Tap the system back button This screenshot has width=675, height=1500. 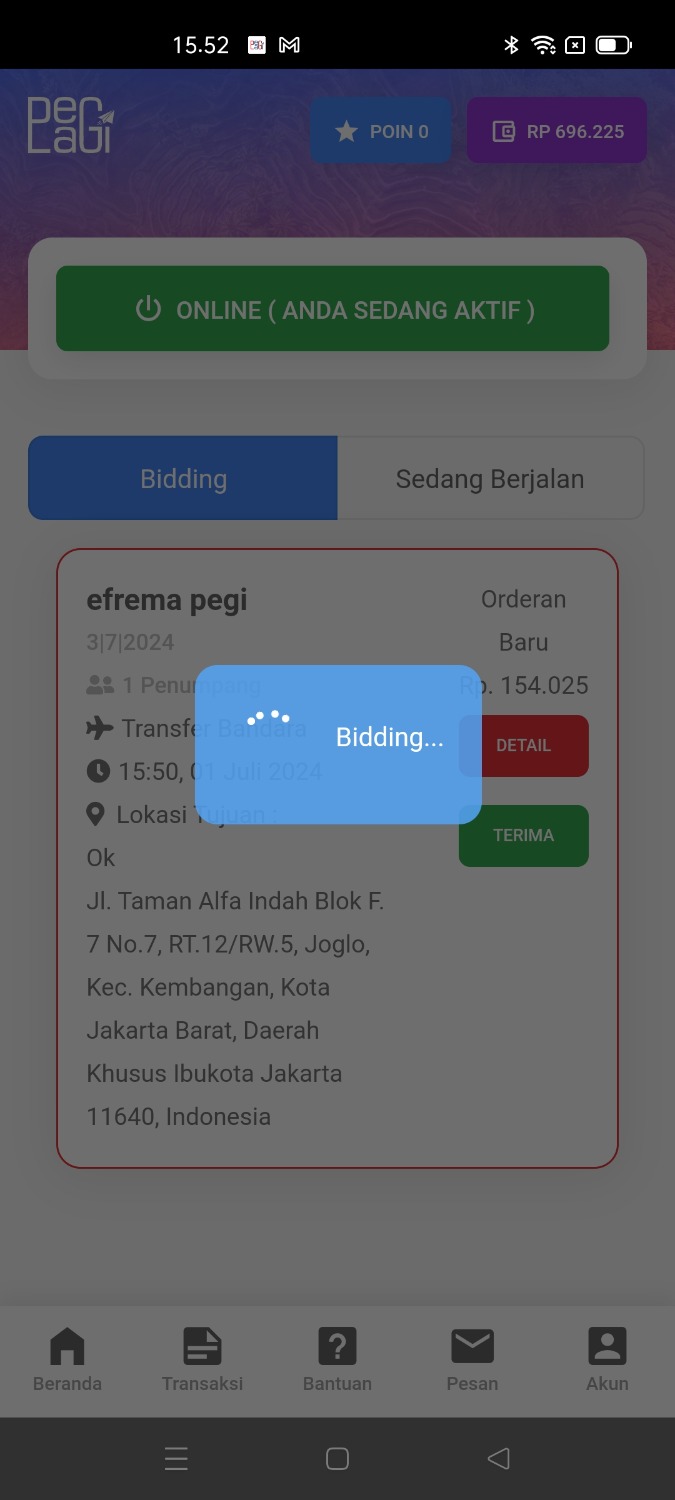(x=498, y=1459)
